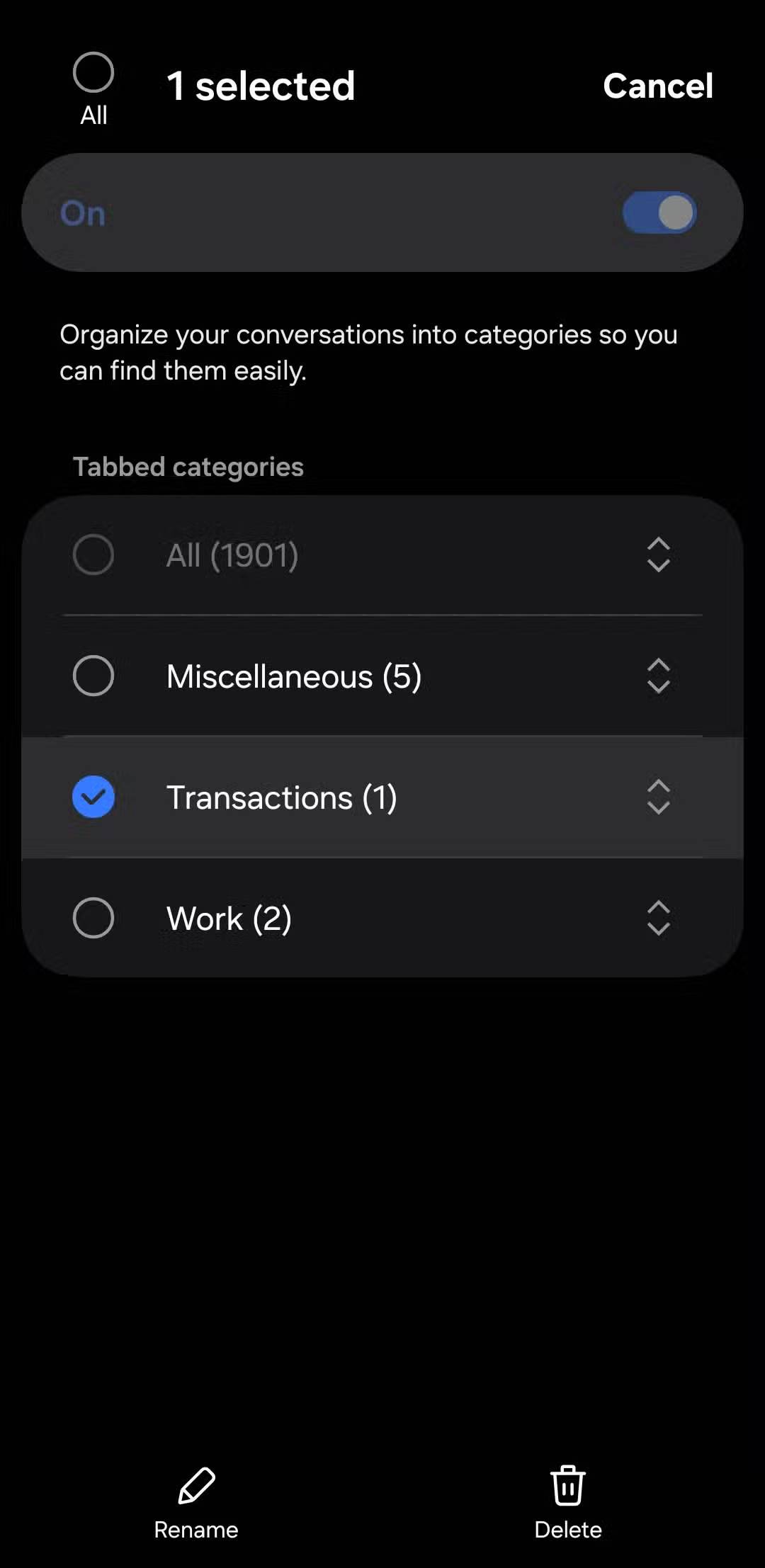765x1568 pixels.
Task: Select all categories with the All circle
Action: [x=93, y=73]
